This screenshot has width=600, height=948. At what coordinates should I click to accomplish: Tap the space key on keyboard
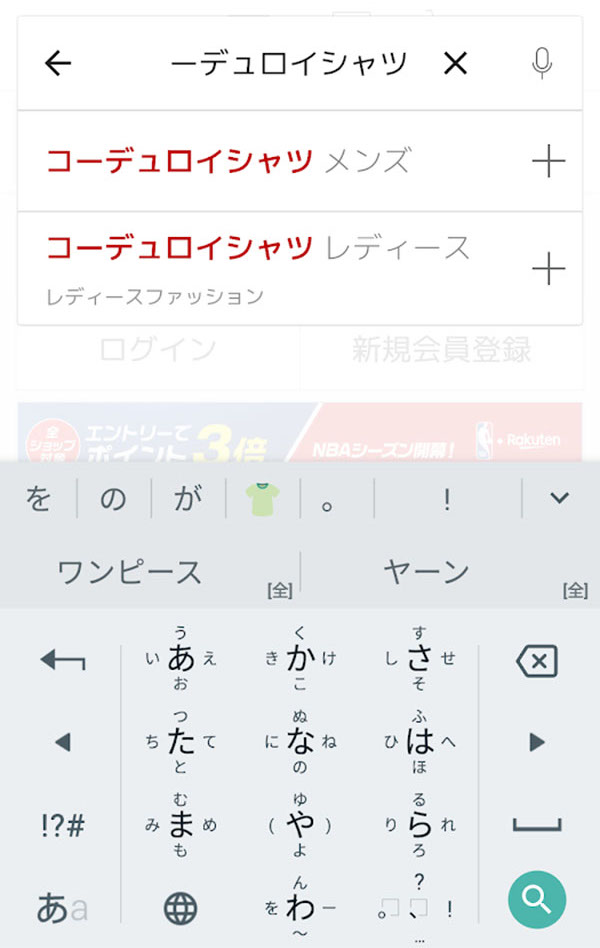(537, 826)
